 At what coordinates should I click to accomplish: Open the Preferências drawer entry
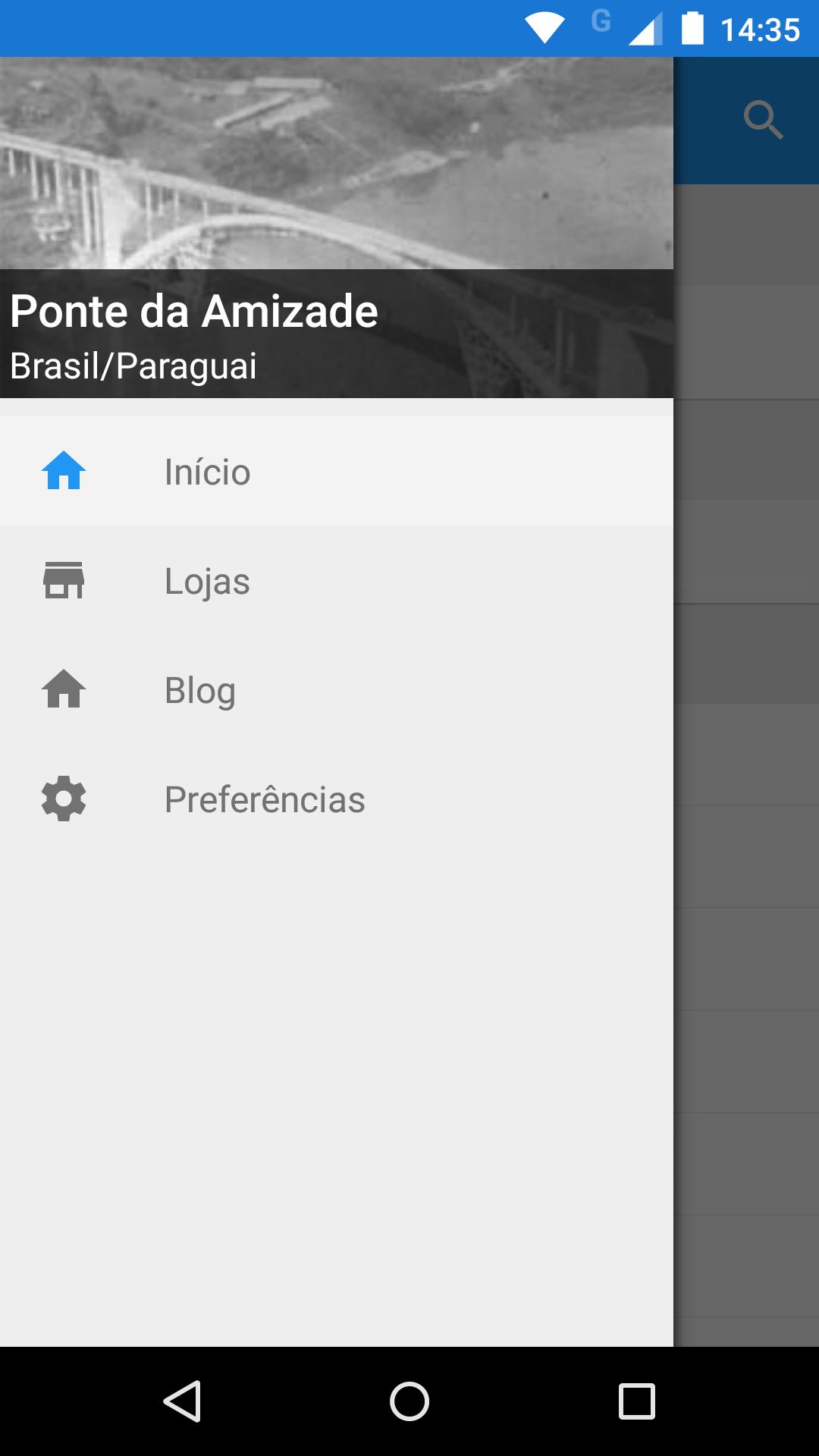pyautogui.click(x=265, y=799)
